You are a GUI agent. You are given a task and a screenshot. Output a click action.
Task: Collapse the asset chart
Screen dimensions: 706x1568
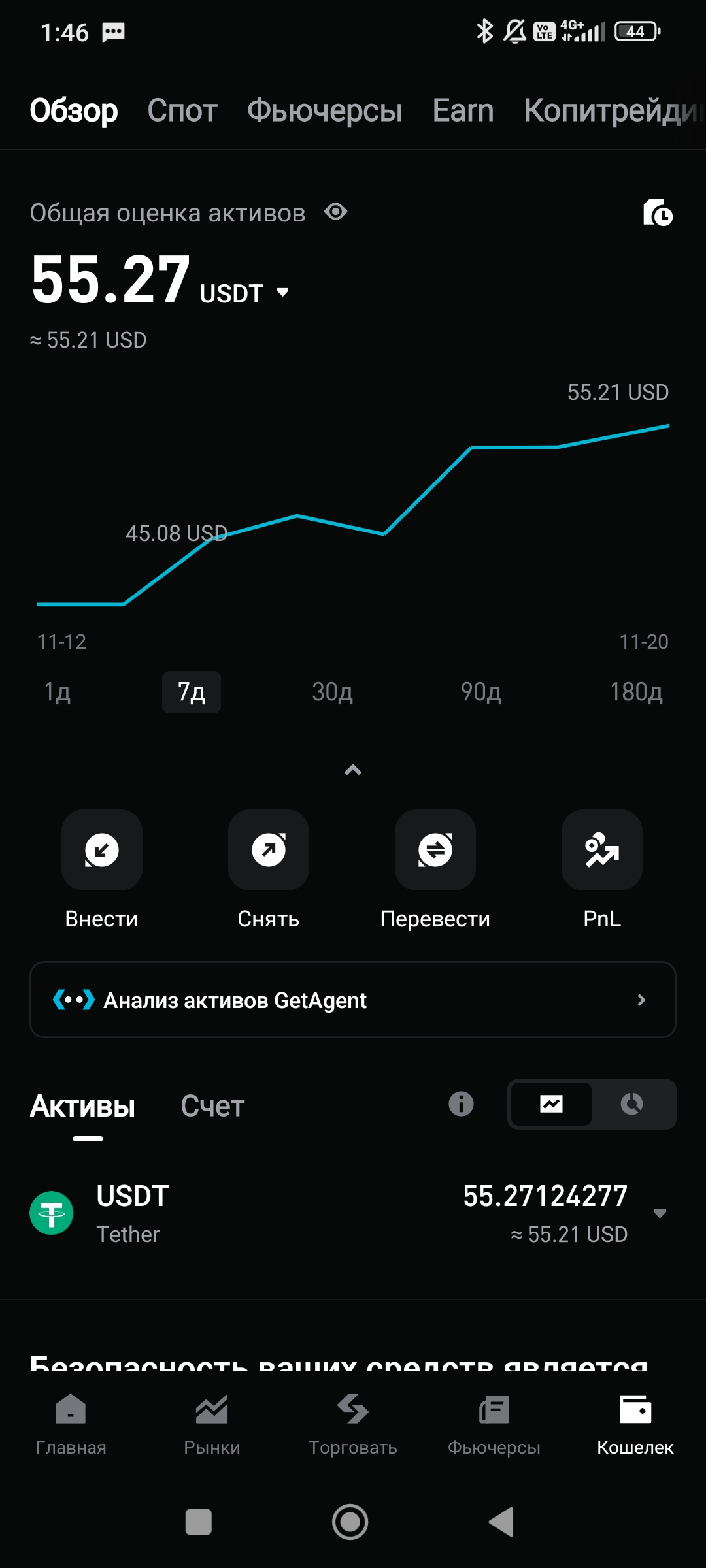(x=353, y=770)
